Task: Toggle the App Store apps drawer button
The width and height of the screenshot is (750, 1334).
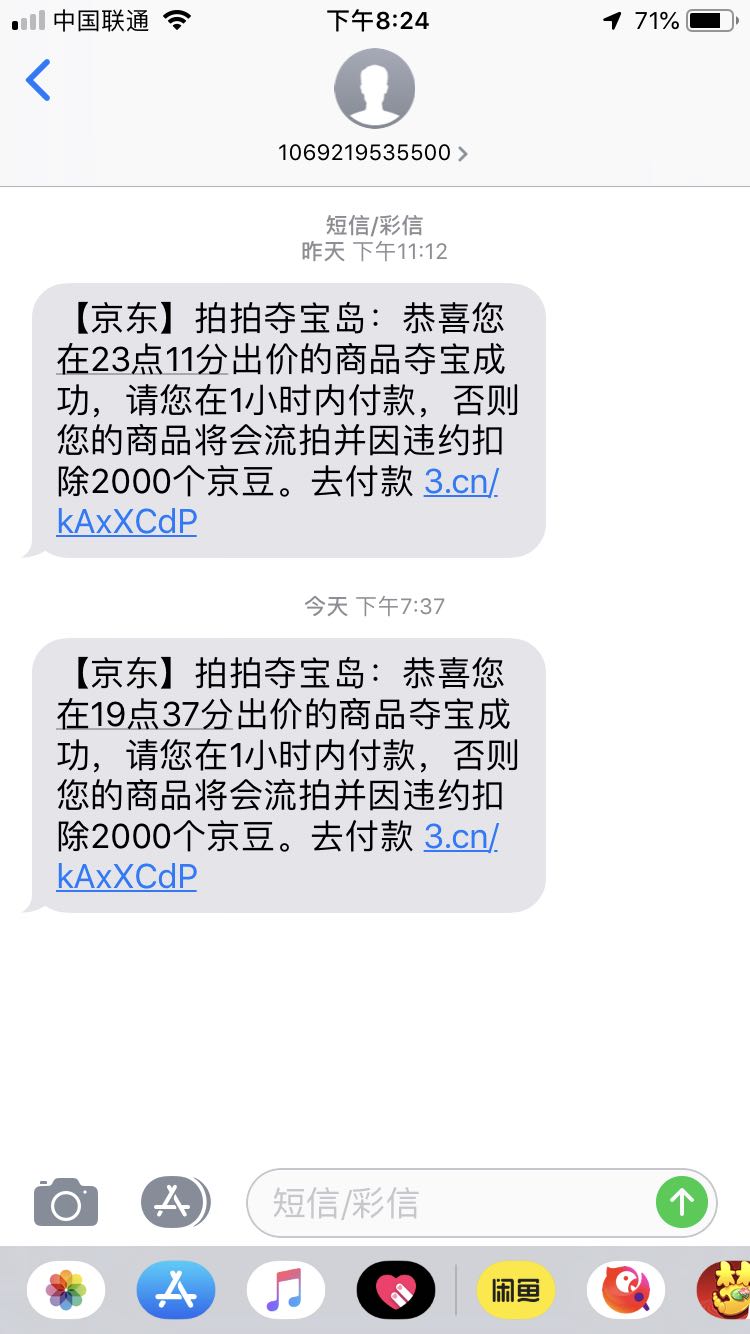Action: (x=175, y=1201)
